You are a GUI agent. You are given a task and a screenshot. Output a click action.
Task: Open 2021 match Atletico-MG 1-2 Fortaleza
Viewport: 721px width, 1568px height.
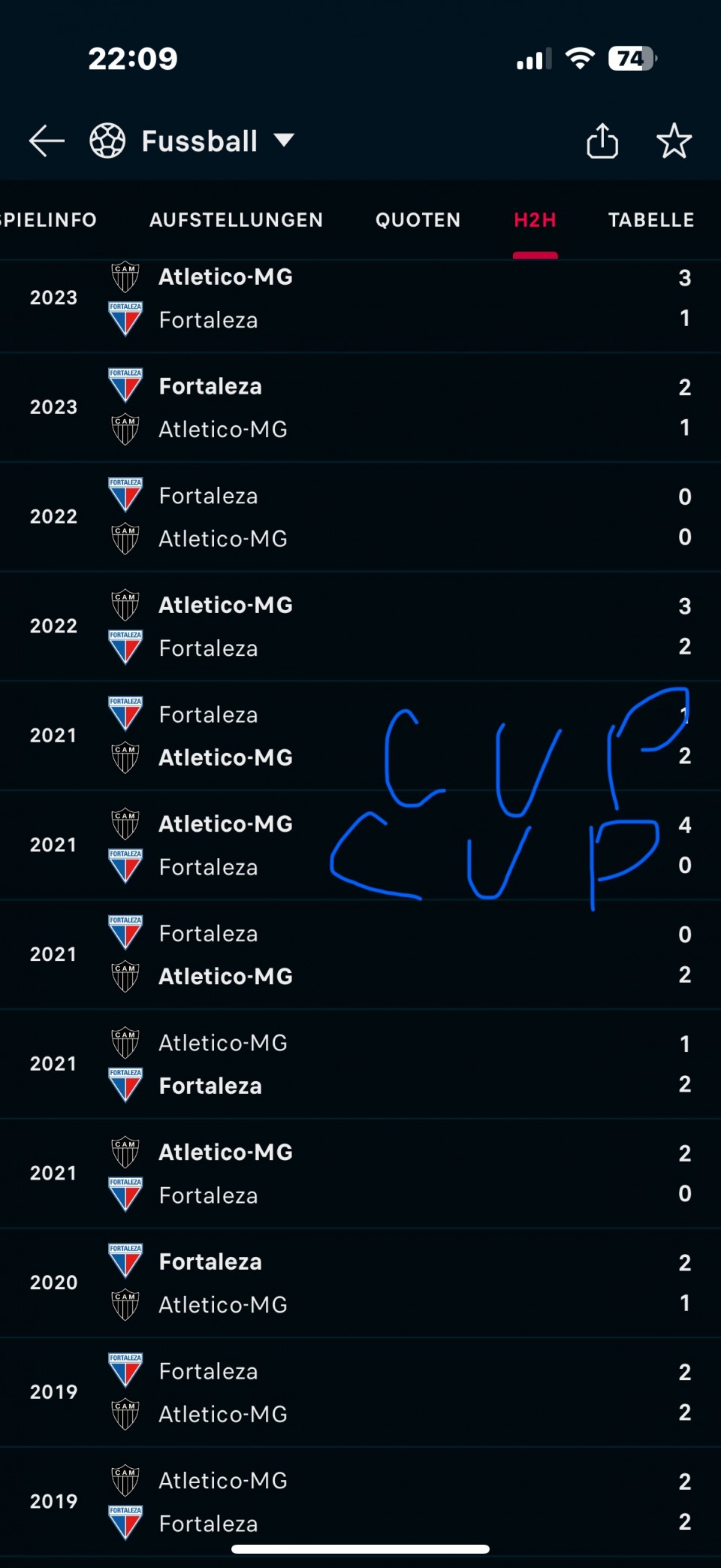pos(360,1064)
